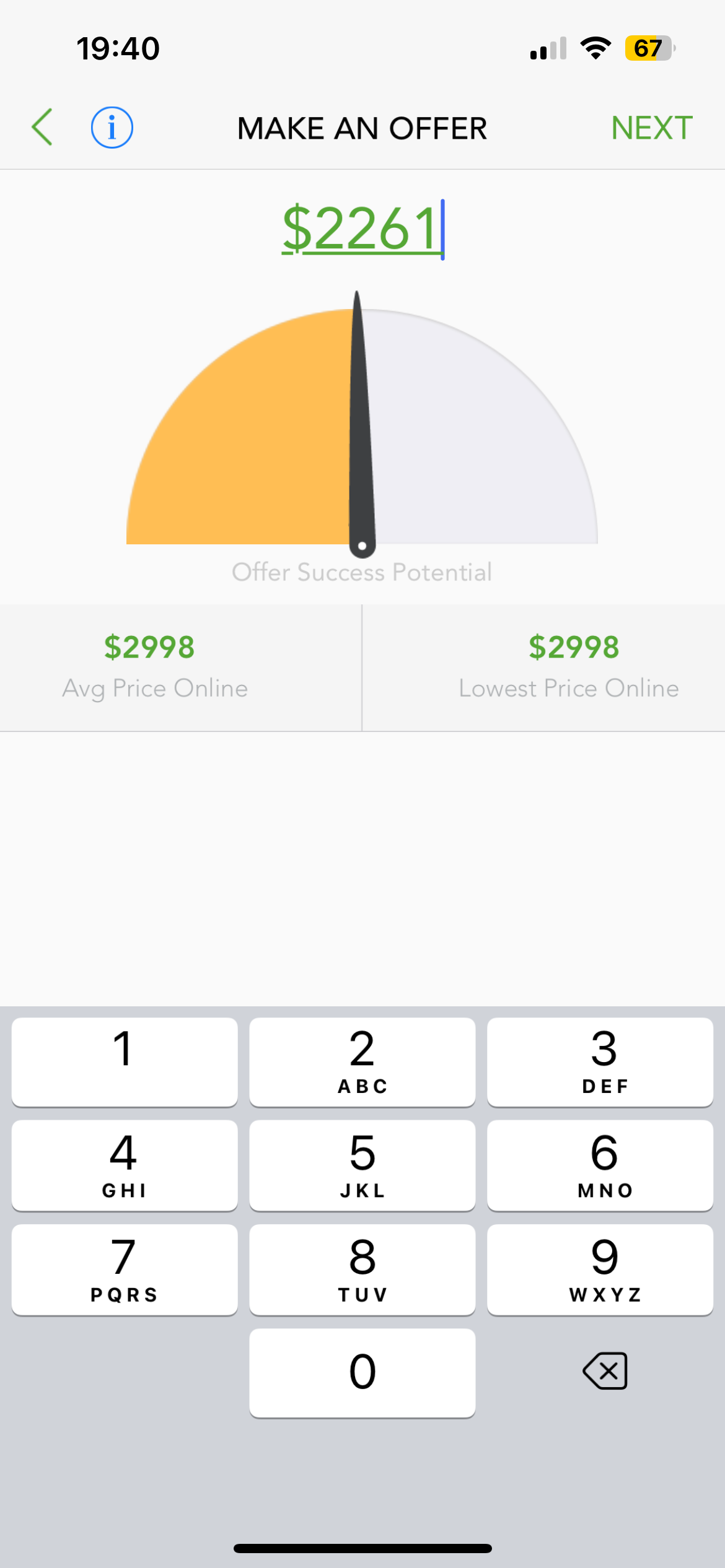The image size is (725, 1568).
Task: Go back using the green arrow
Action: click(42, 128)
